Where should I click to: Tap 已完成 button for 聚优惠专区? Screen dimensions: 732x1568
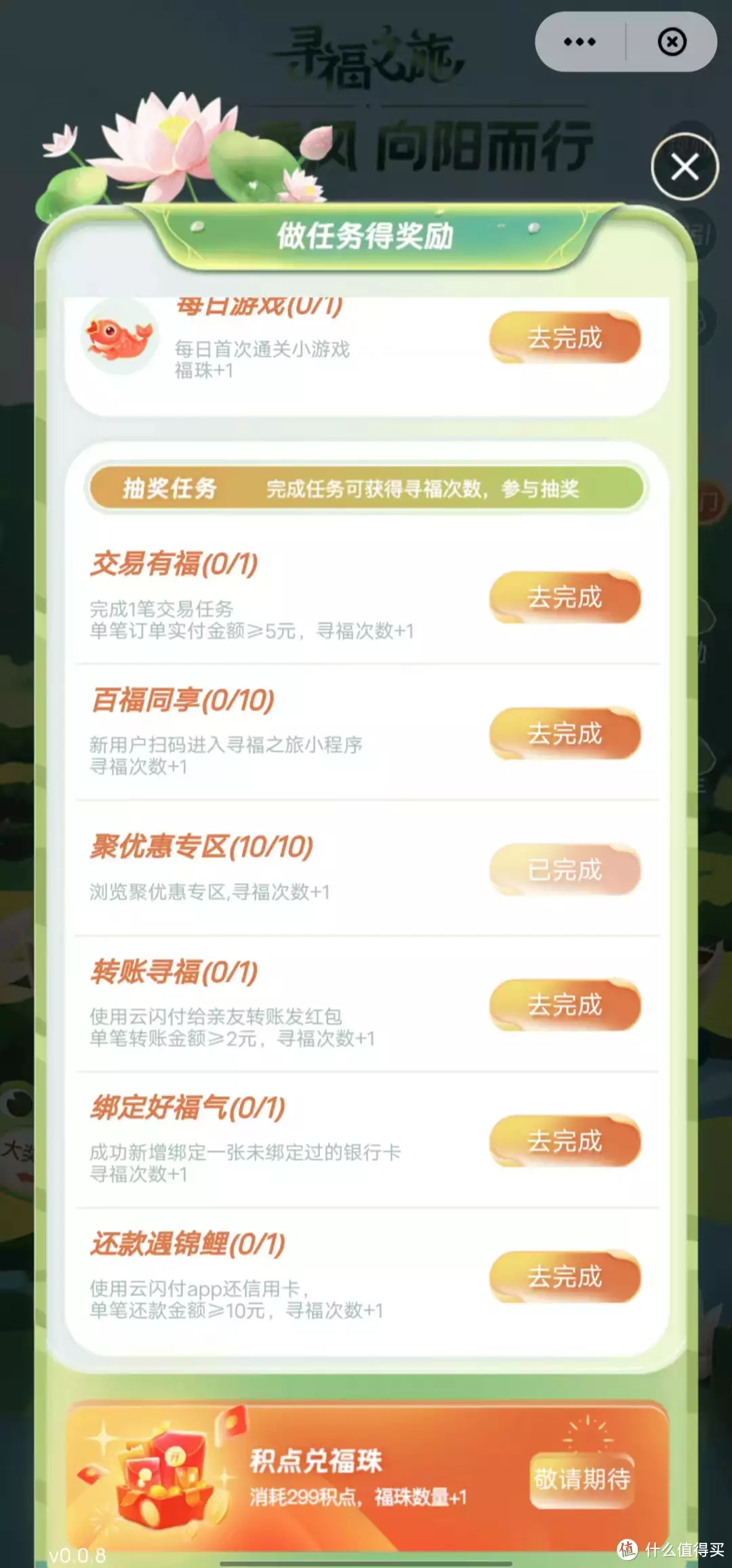(x=565, y=869)
